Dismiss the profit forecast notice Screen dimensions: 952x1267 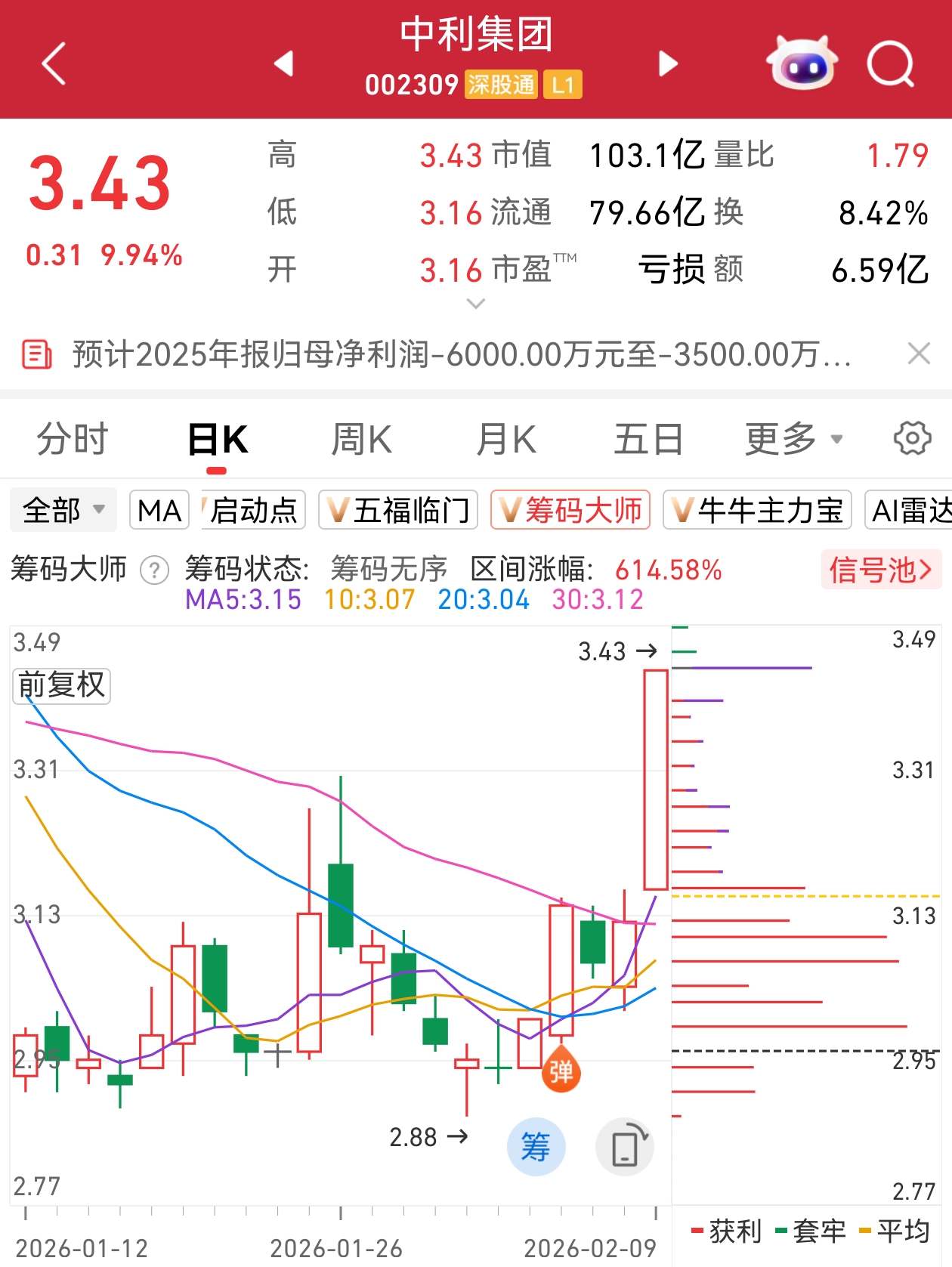point(919,353)
